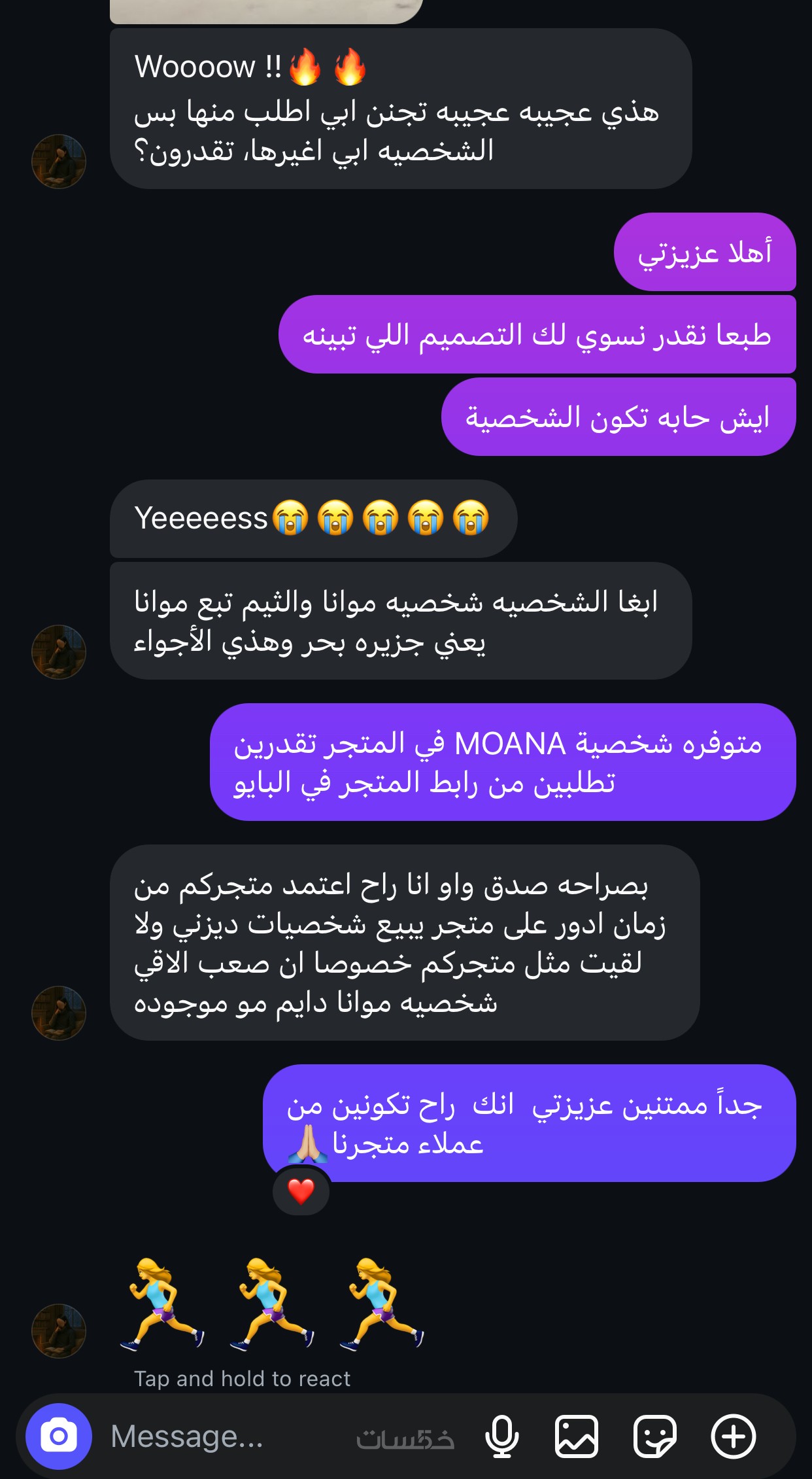This screenshot has width=812, height=1479.
Task: Open sender's avatar beside the Woooow message
Action: pos(59,162)
